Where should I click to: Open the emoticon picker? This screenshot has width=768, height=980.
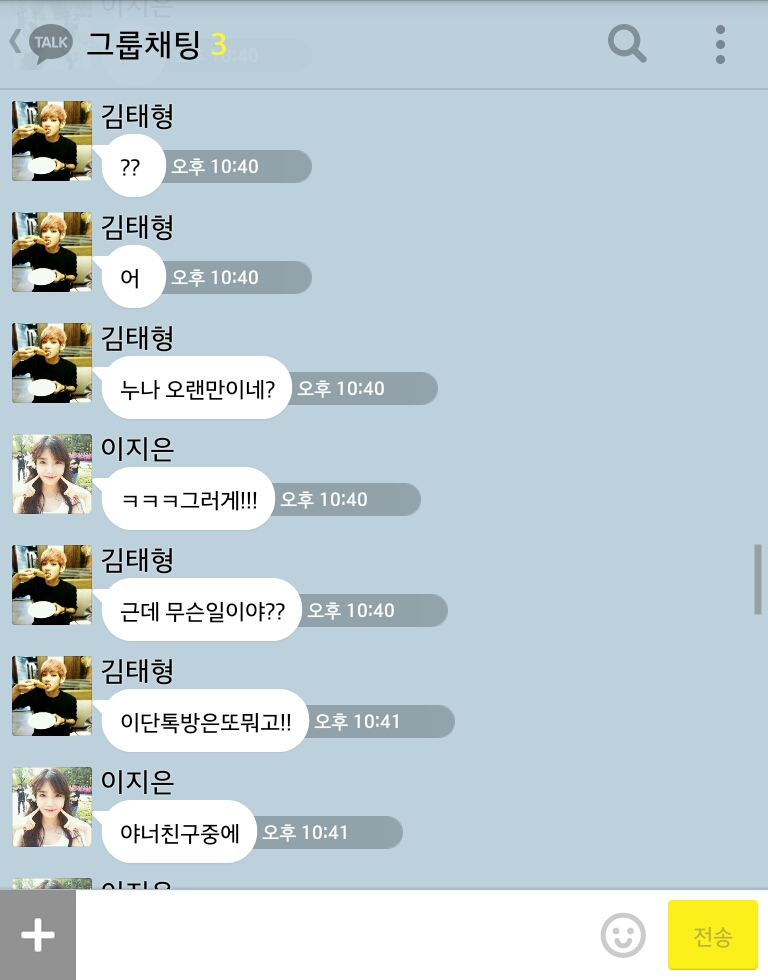pyautogui.click(x=623, y=936)
